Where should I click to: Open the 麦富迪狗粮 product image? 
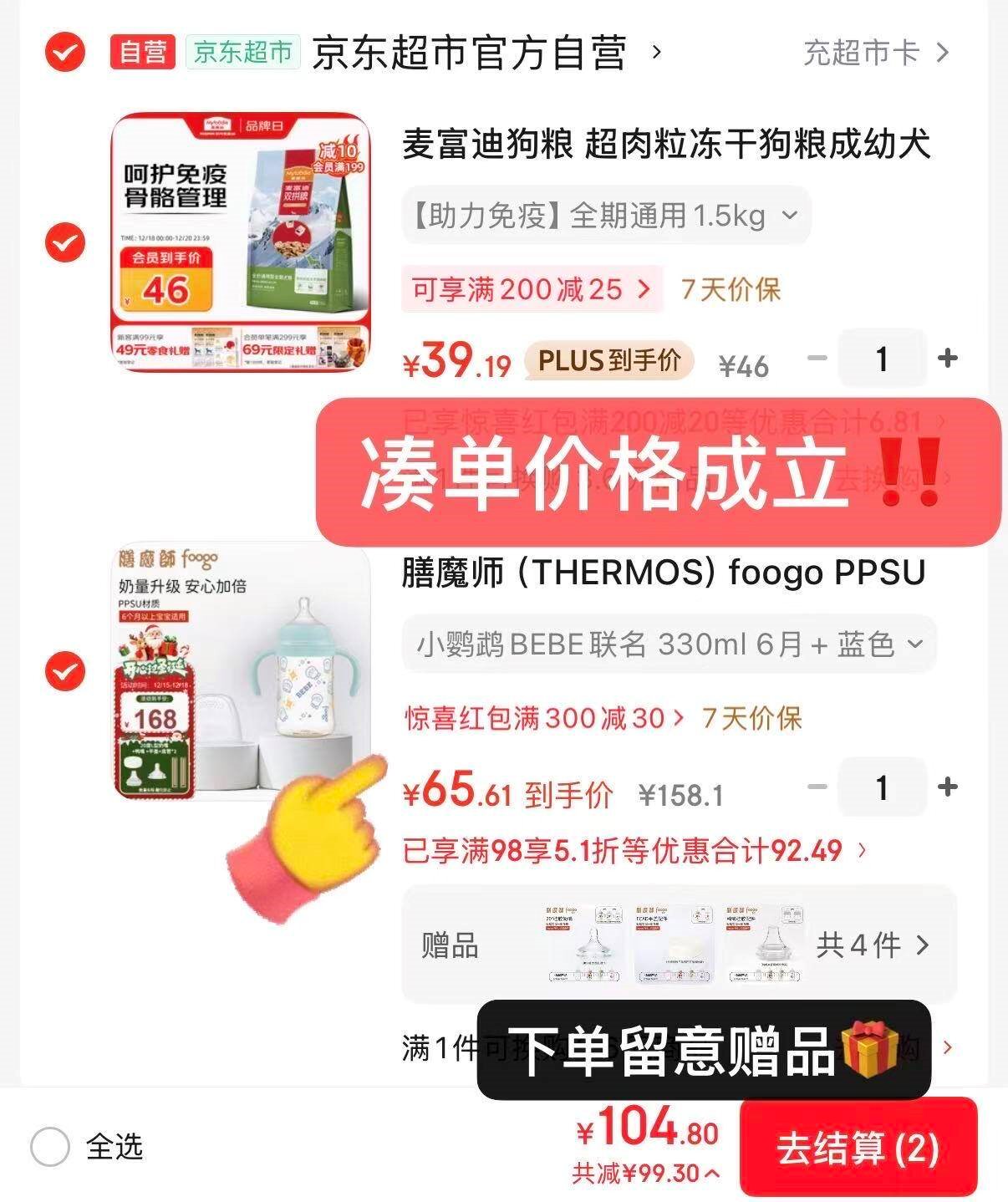click(x=241, y=242)
